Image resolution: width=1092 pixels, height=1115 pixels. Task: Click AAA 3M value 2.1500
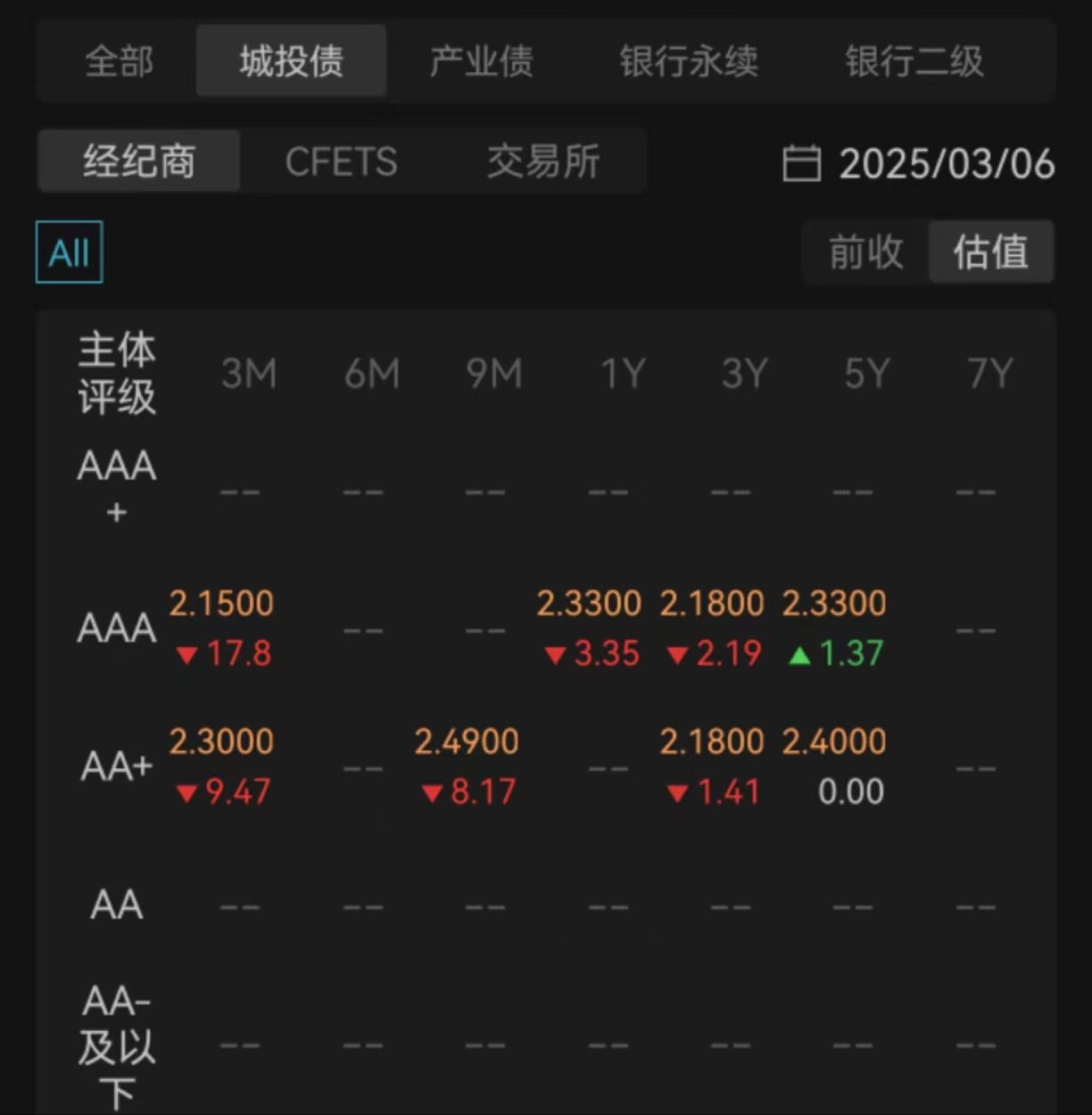(220, 603)
